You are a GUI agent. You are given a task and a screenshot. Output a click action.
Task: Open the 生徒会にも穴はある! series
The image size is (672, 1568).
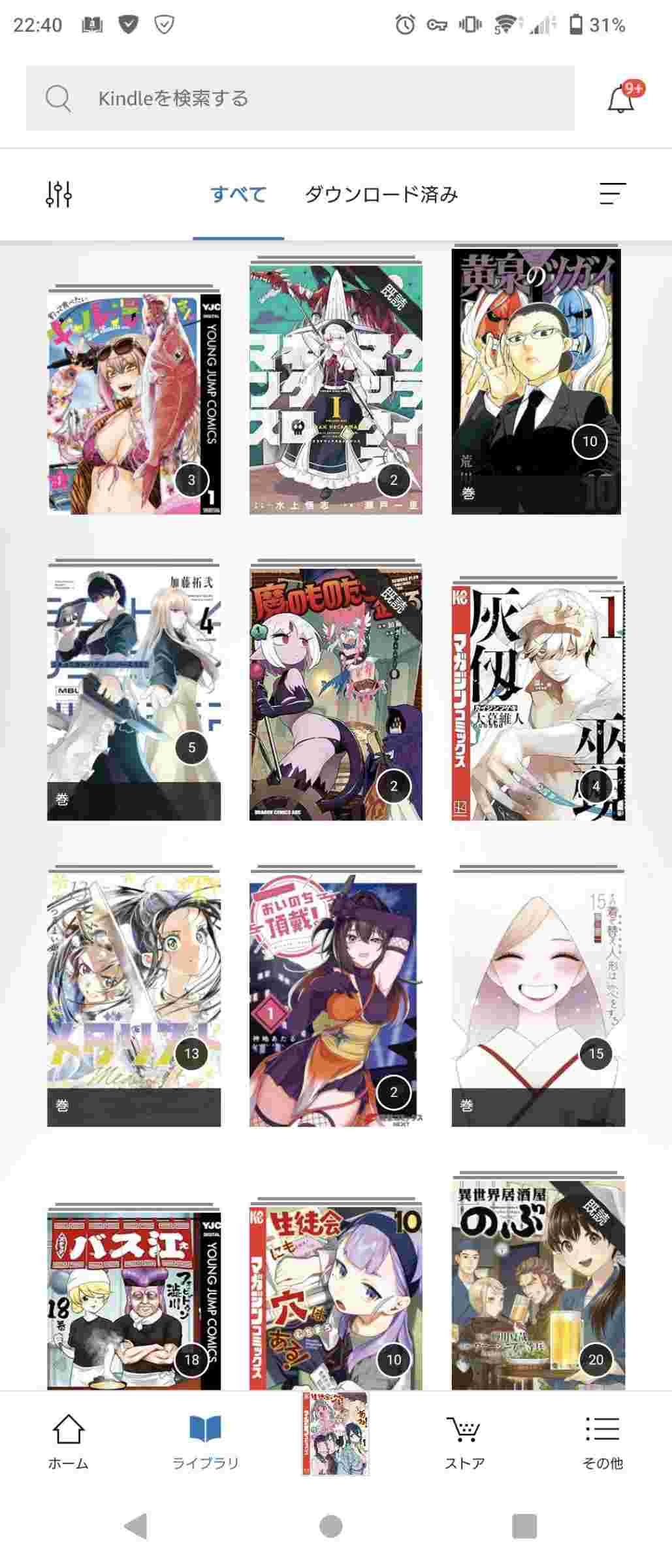(335, 1299)
